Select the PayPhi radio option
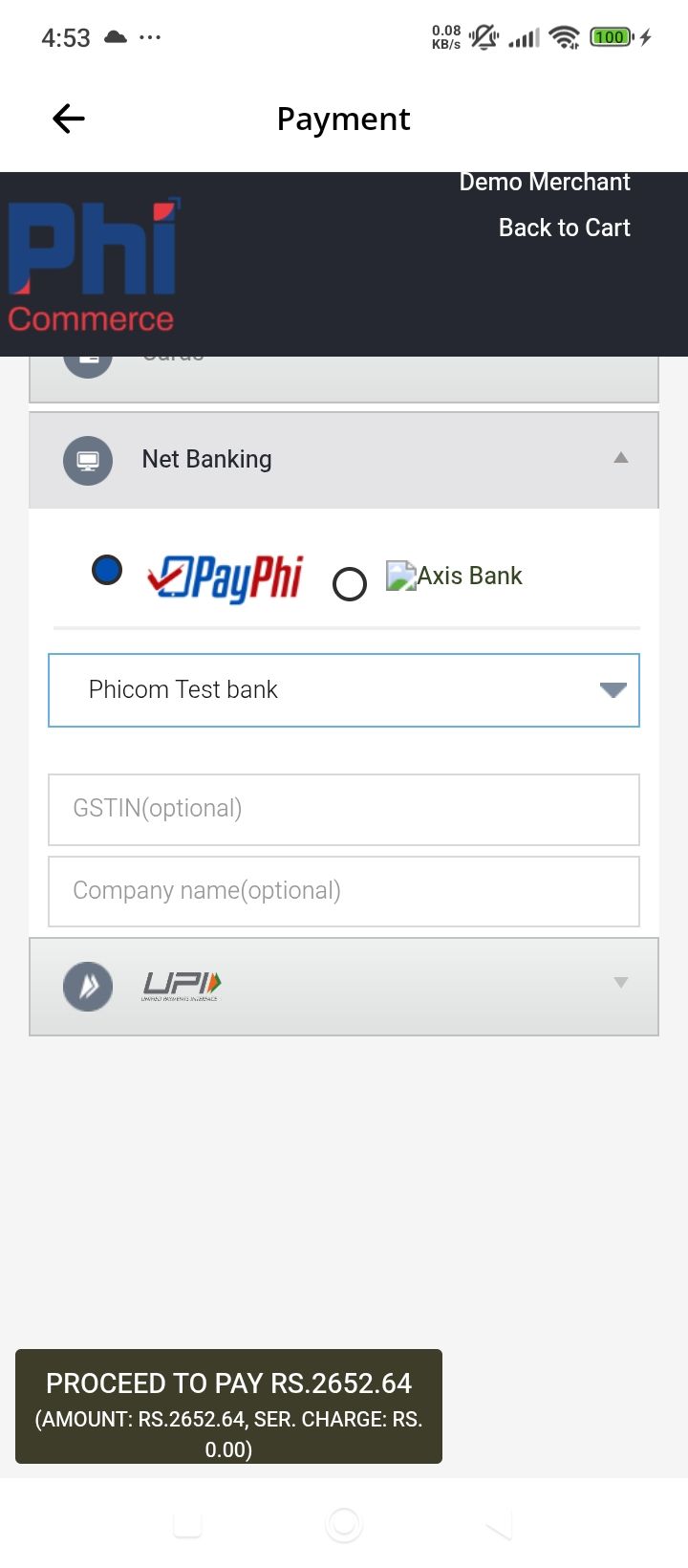Screen dimensions: 688x1568 [107, 571]
